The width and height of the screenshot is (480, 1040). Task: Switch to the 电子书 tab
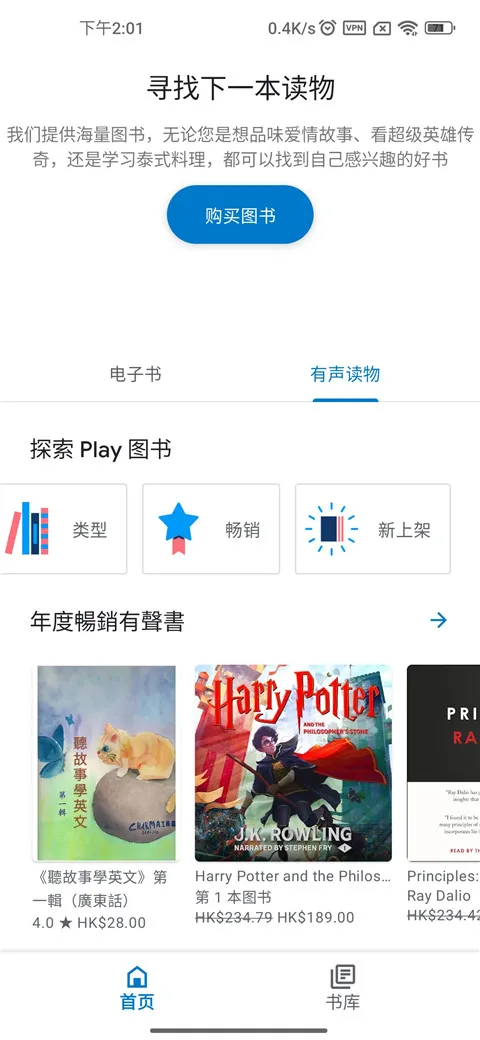(x=135, y=375)
